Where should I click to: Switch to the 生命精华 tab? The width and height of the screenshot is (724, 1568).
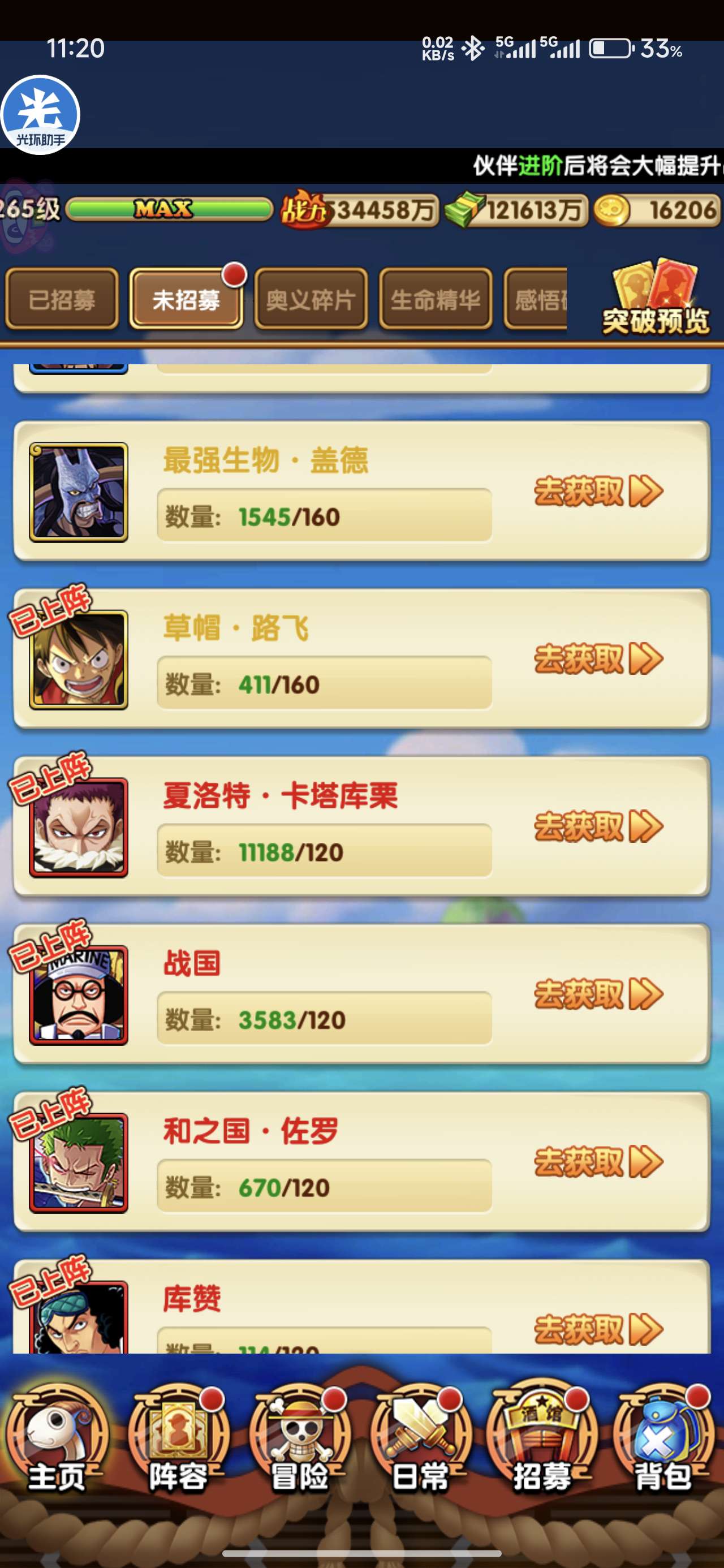tap(436, 299)
